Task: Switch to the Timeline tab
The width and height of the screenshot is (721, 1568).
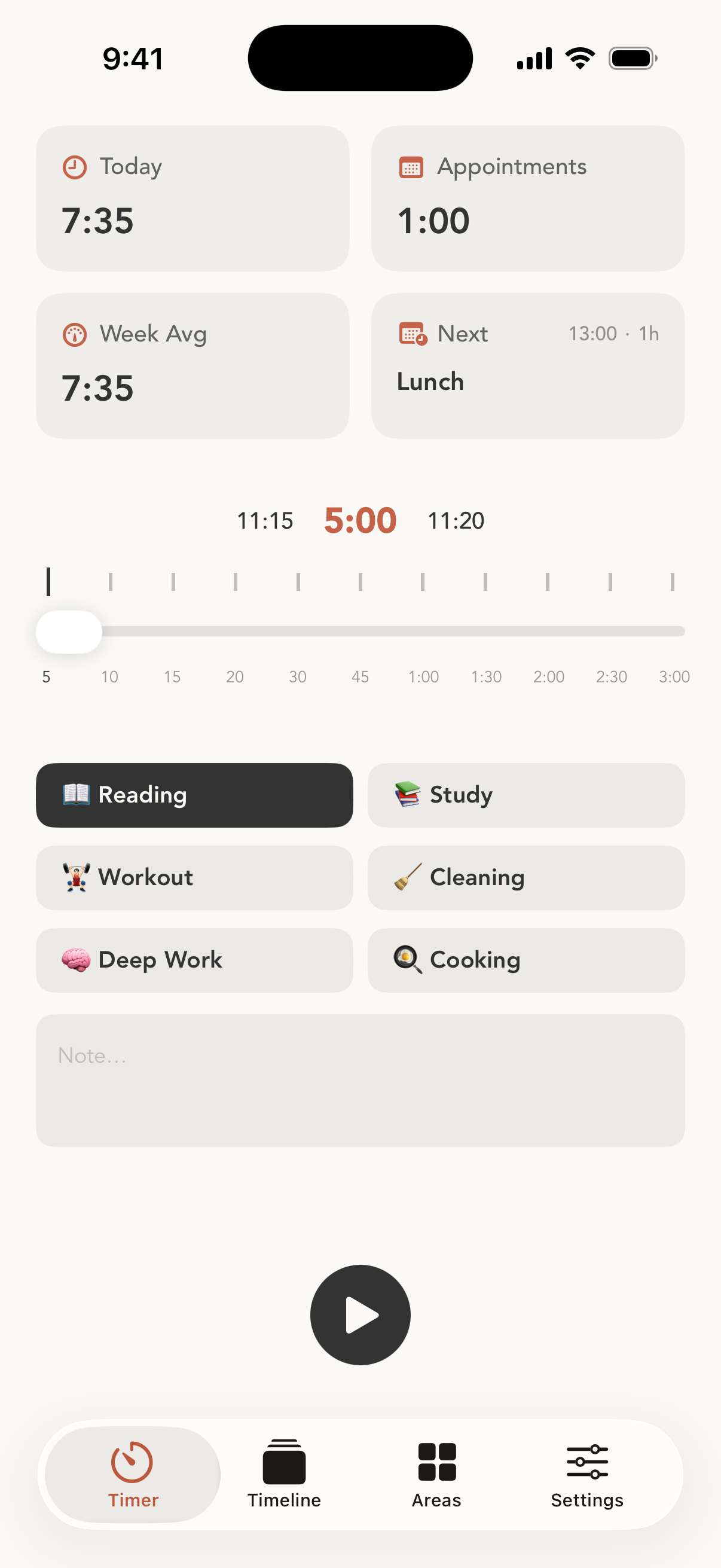Action: [284, 1474]
